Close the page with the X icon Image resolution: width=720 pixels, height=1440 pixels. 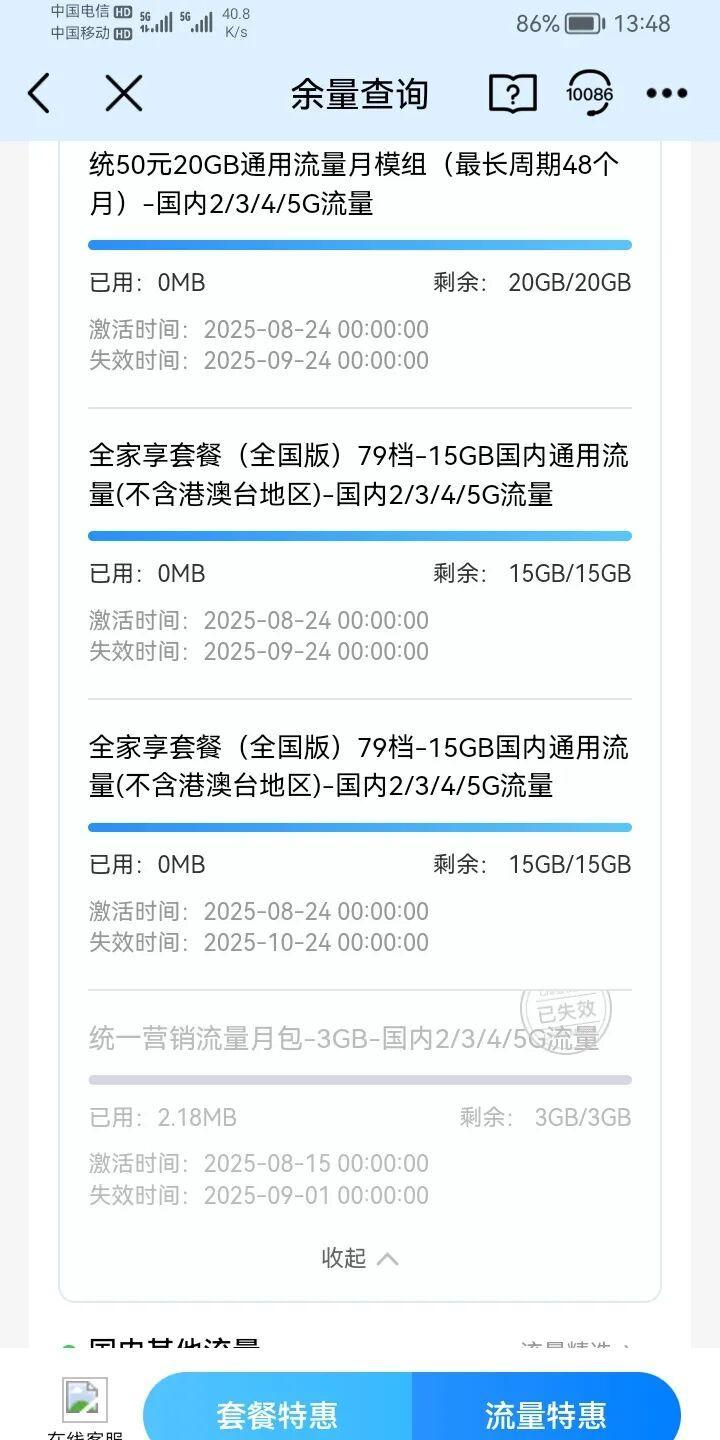(122, 92)
